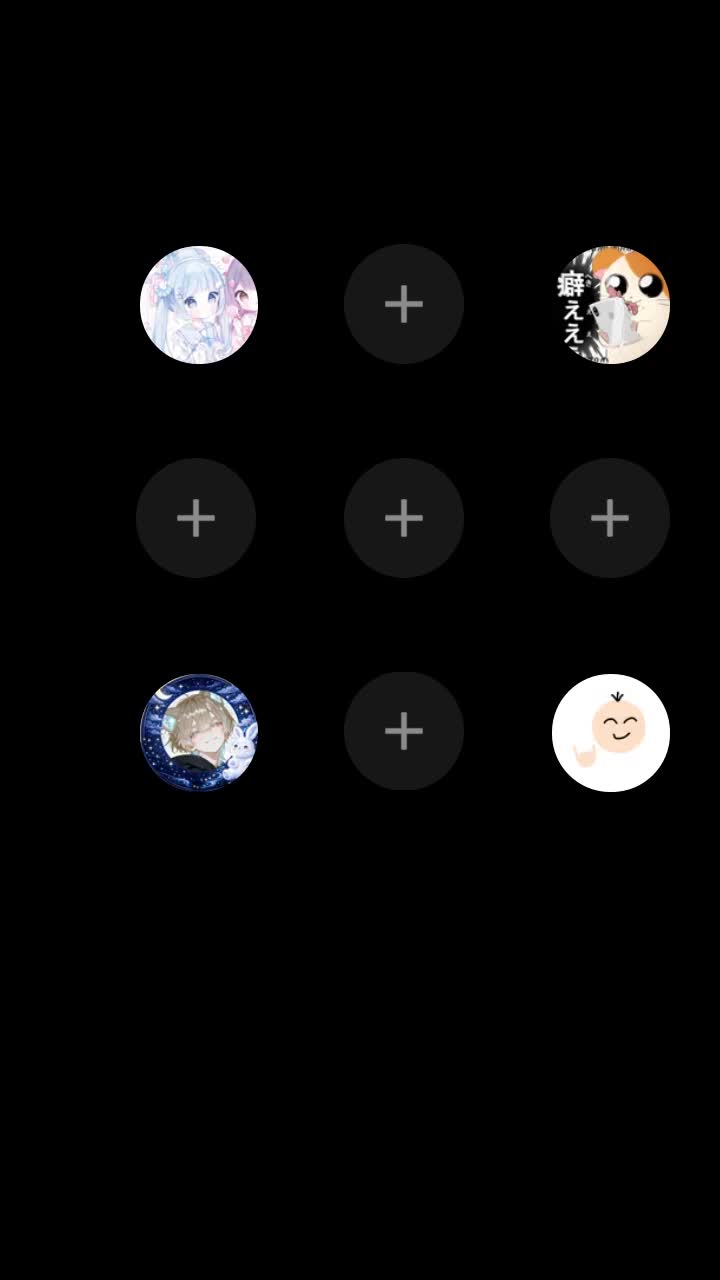Open the starry night anime avatar with rabbit

click(199, 733)
